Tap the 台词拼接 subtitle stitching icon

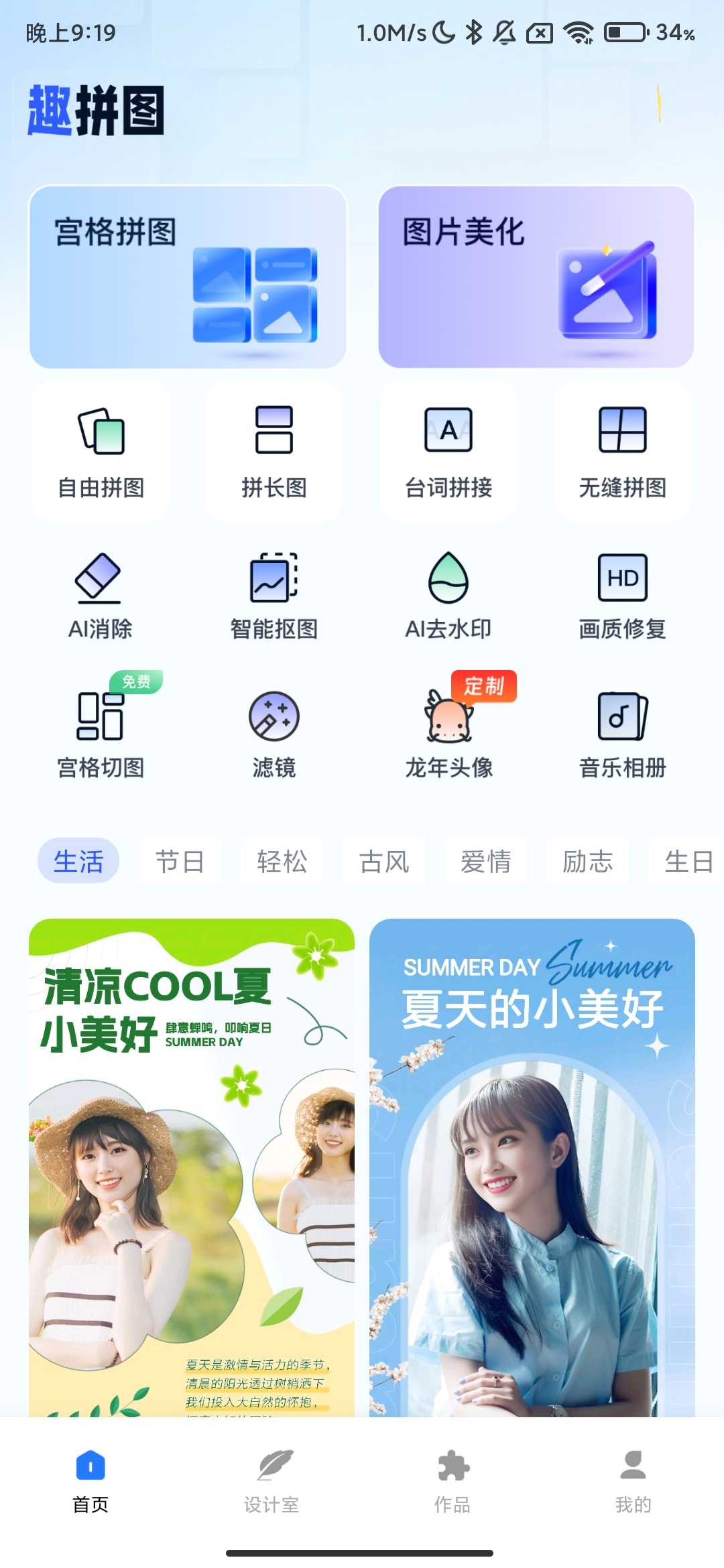click(448, 450)
